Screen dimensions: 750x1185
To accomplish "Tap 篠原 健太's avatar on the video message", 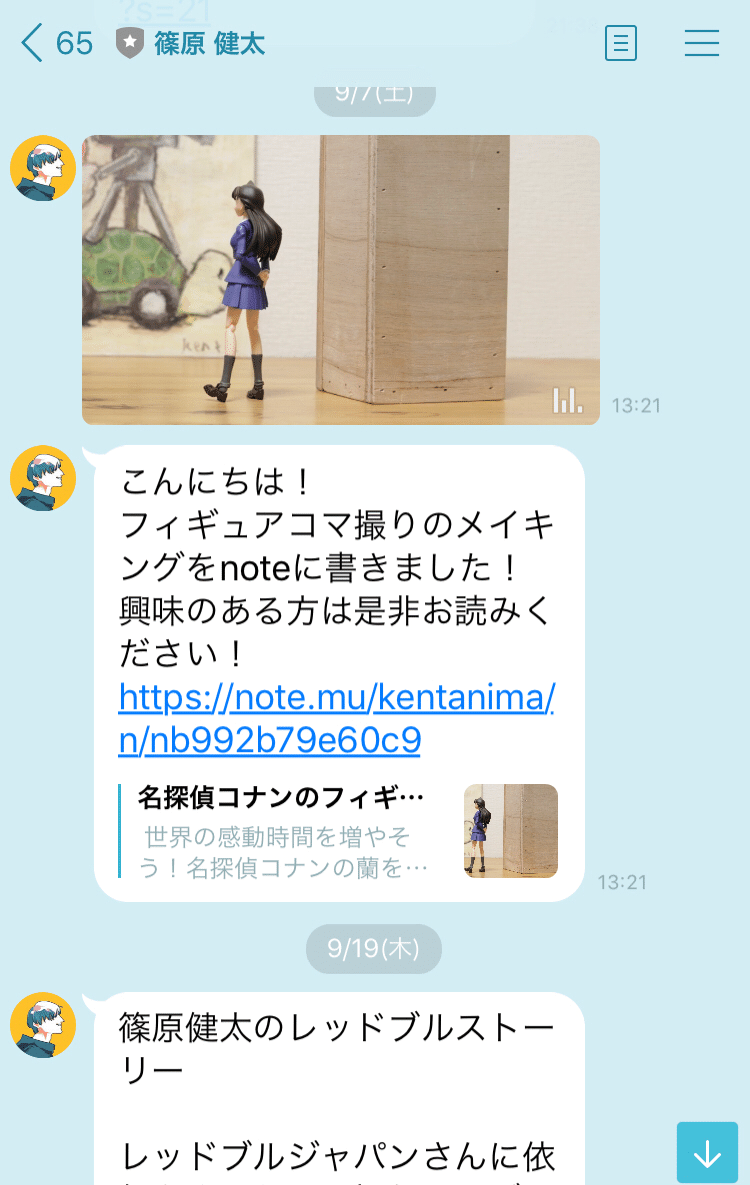I will (x=42, y=169).
